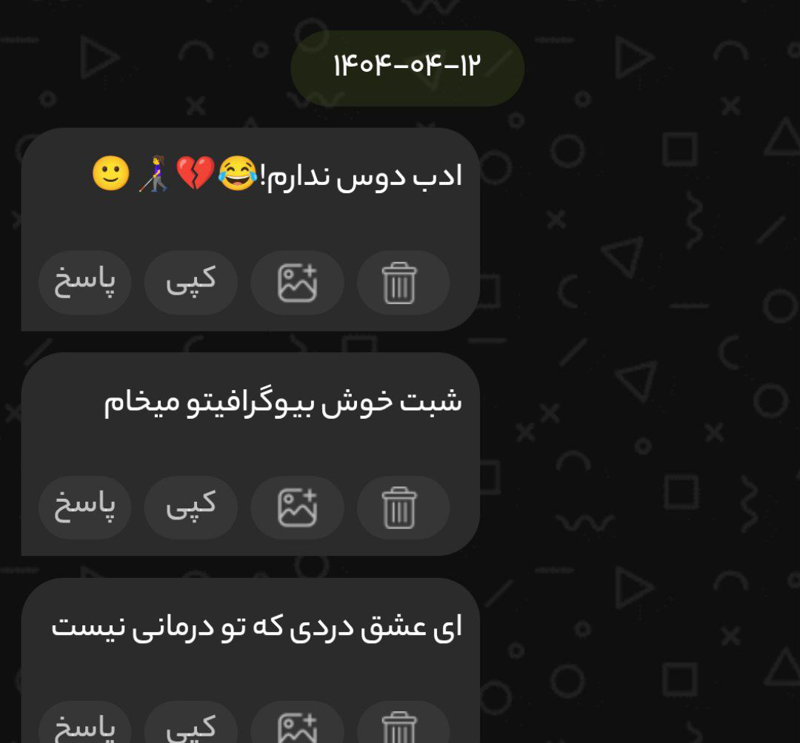The height and width of the screenshot is (743, 800).
Task: Create image from 'ای عشق دردی که تو درمانی نیست'
Action: point(297,727)
